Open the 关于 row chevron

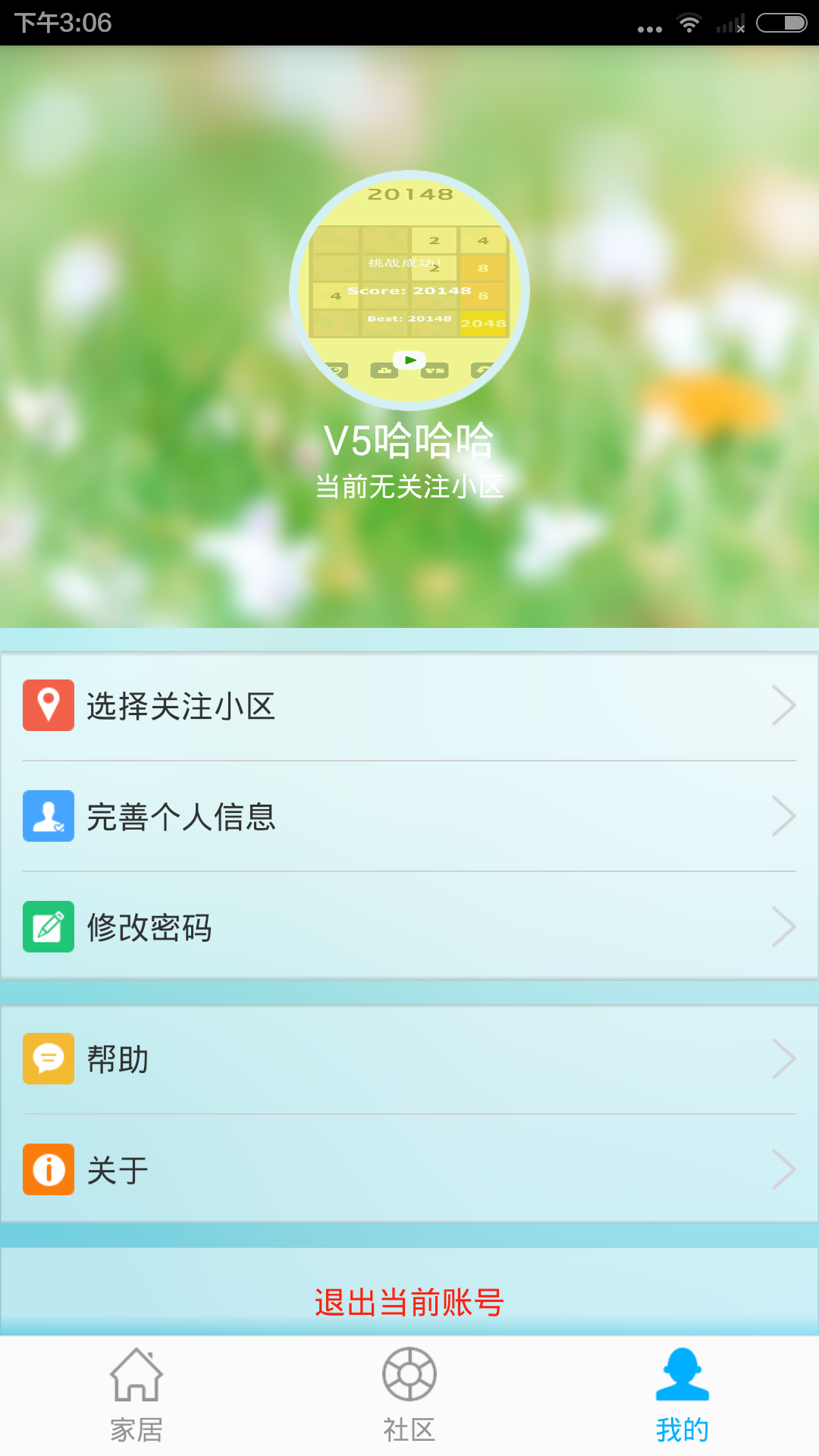[784, 1170]
